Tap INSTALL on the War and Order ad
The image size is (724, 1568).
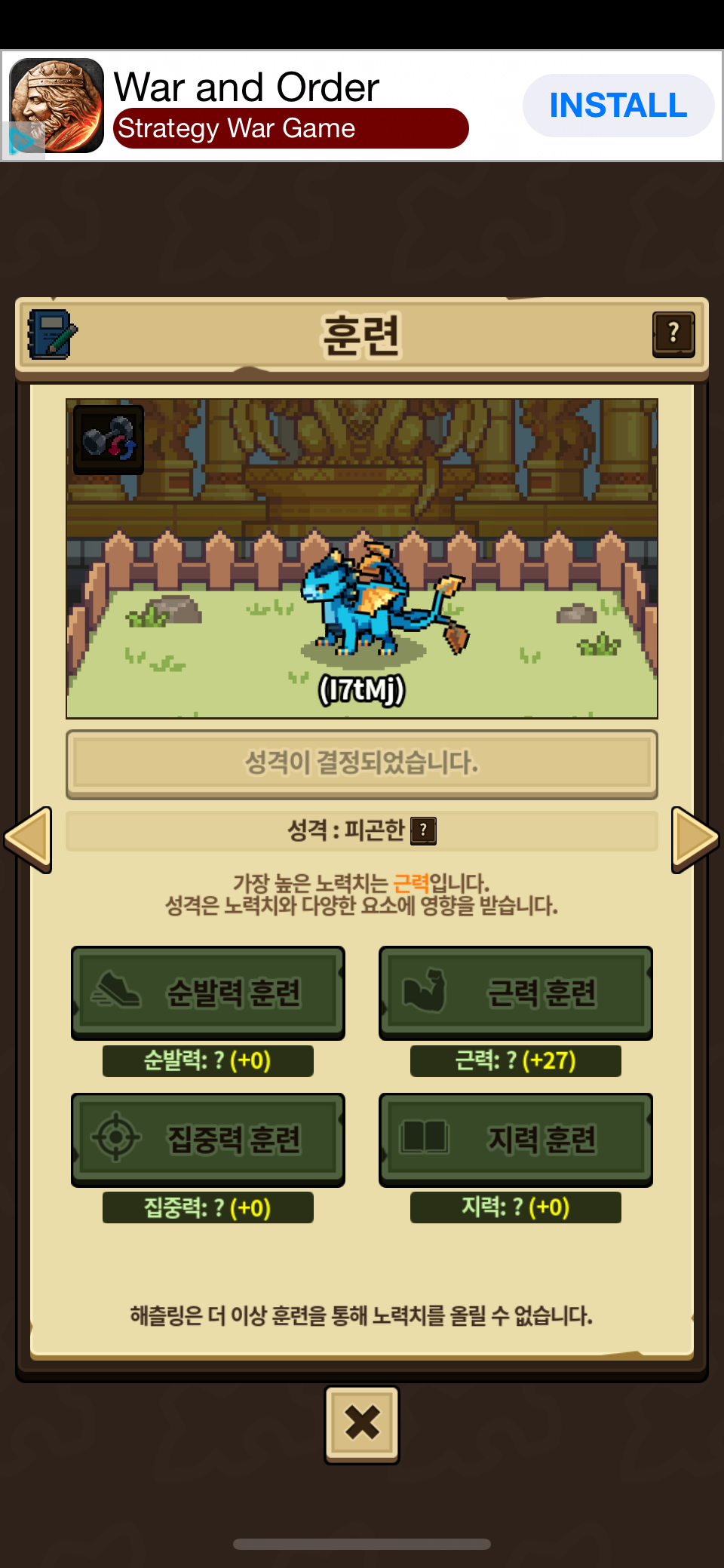618,106
